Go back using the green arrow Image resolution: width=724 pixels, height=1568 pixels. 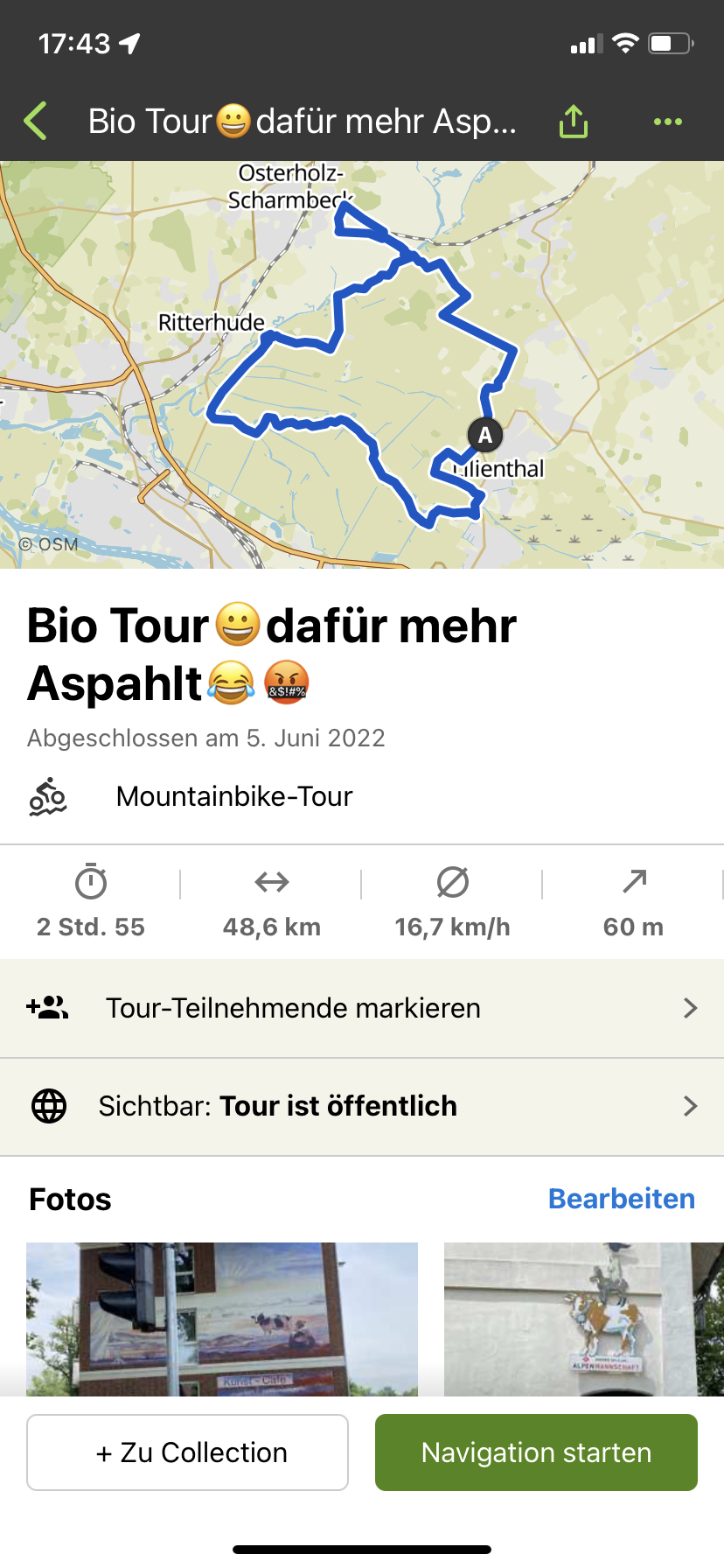click(x=36, y=121)
